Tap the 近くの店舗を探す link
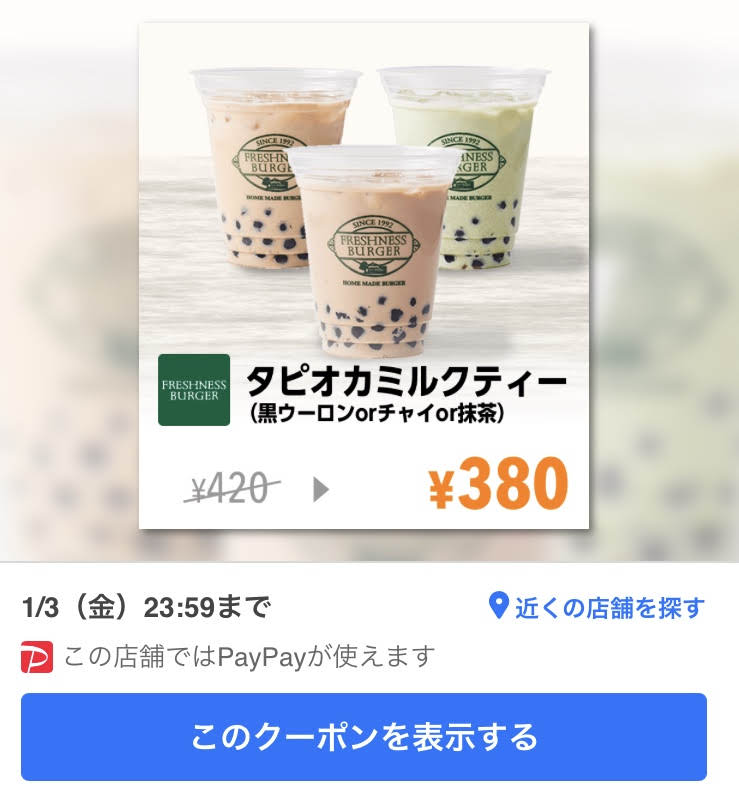Image resolution: width=739 pixels, height=797 pixels. click(x=596, y=607)
